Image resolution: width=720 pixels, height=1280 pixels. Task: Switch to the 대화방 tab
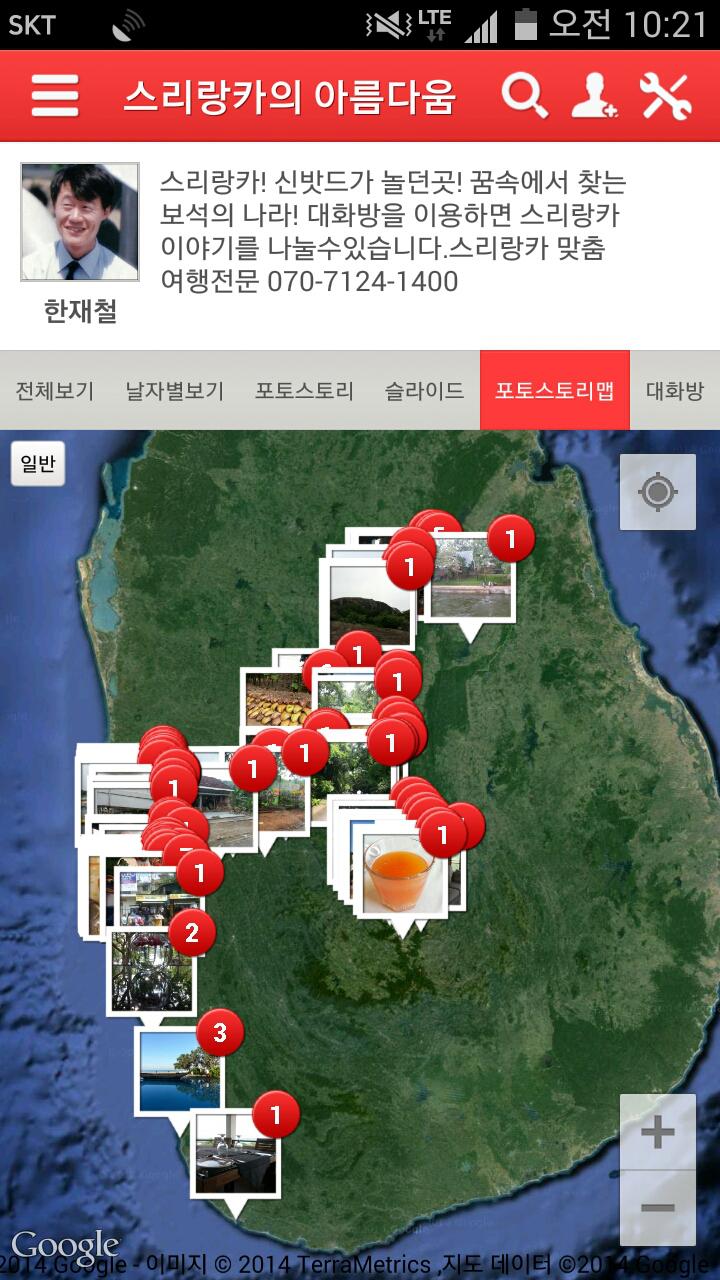point(675,390)
